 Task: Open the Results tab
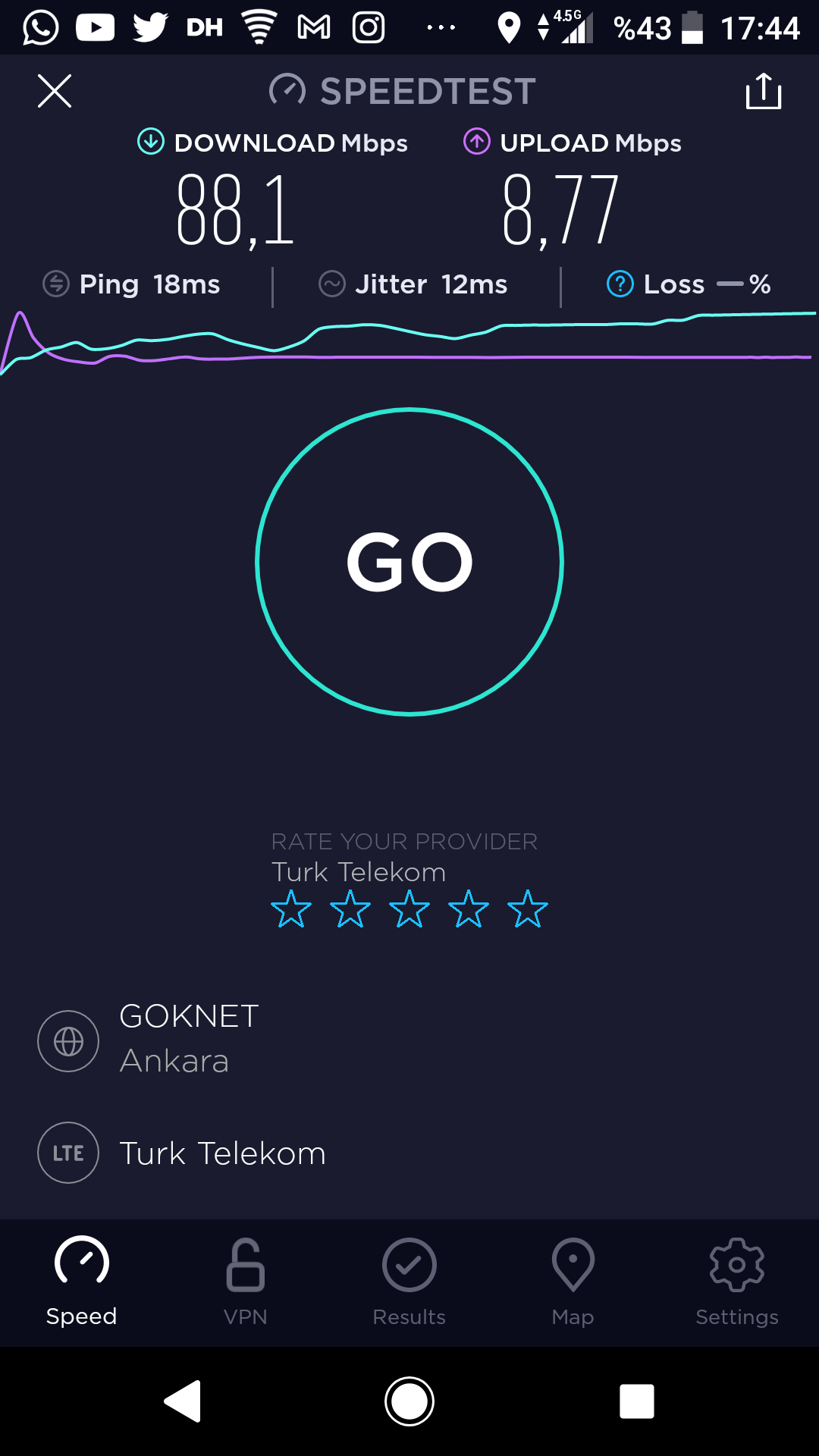click(409, 1282)
